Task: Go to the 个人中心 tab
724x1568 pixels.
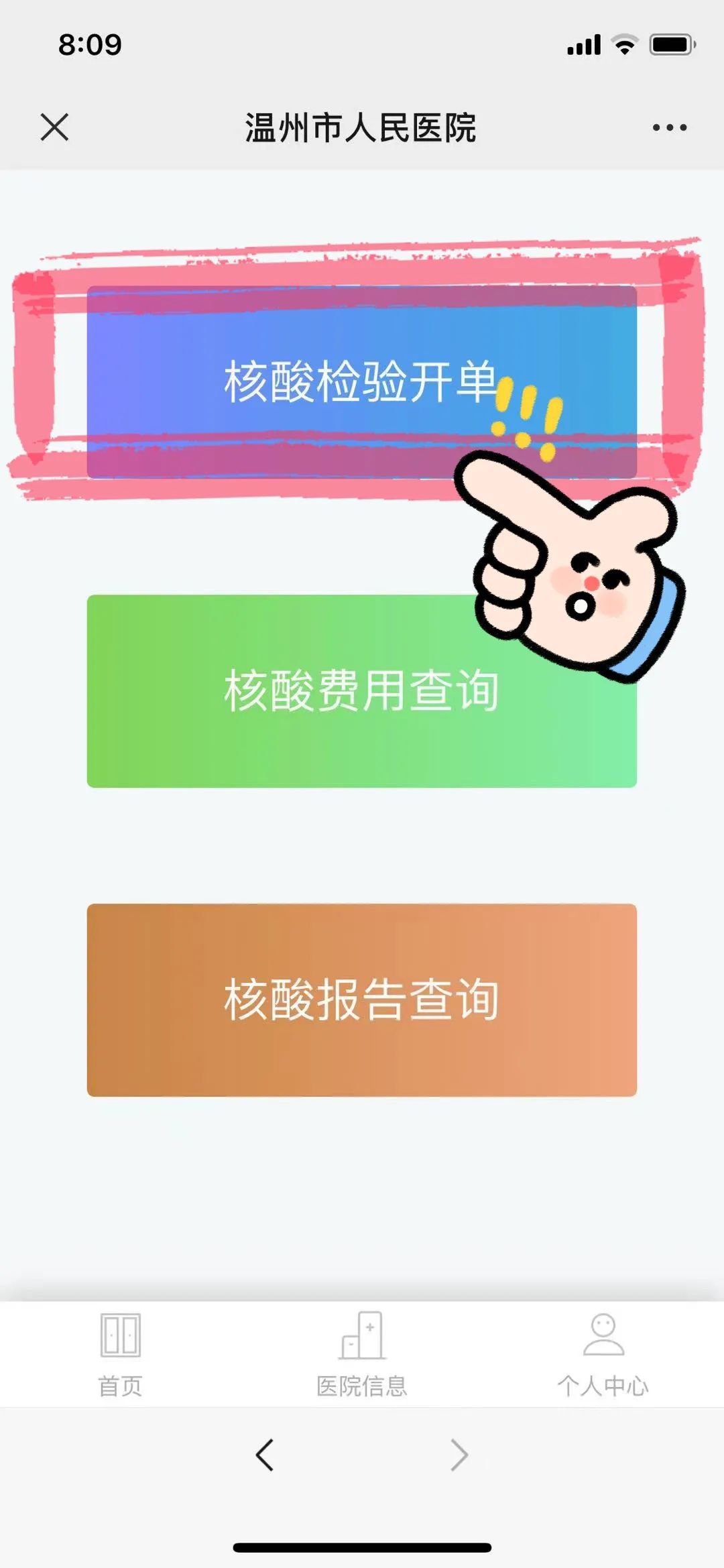Action: pyautogui.click(x=603, y=1354)
